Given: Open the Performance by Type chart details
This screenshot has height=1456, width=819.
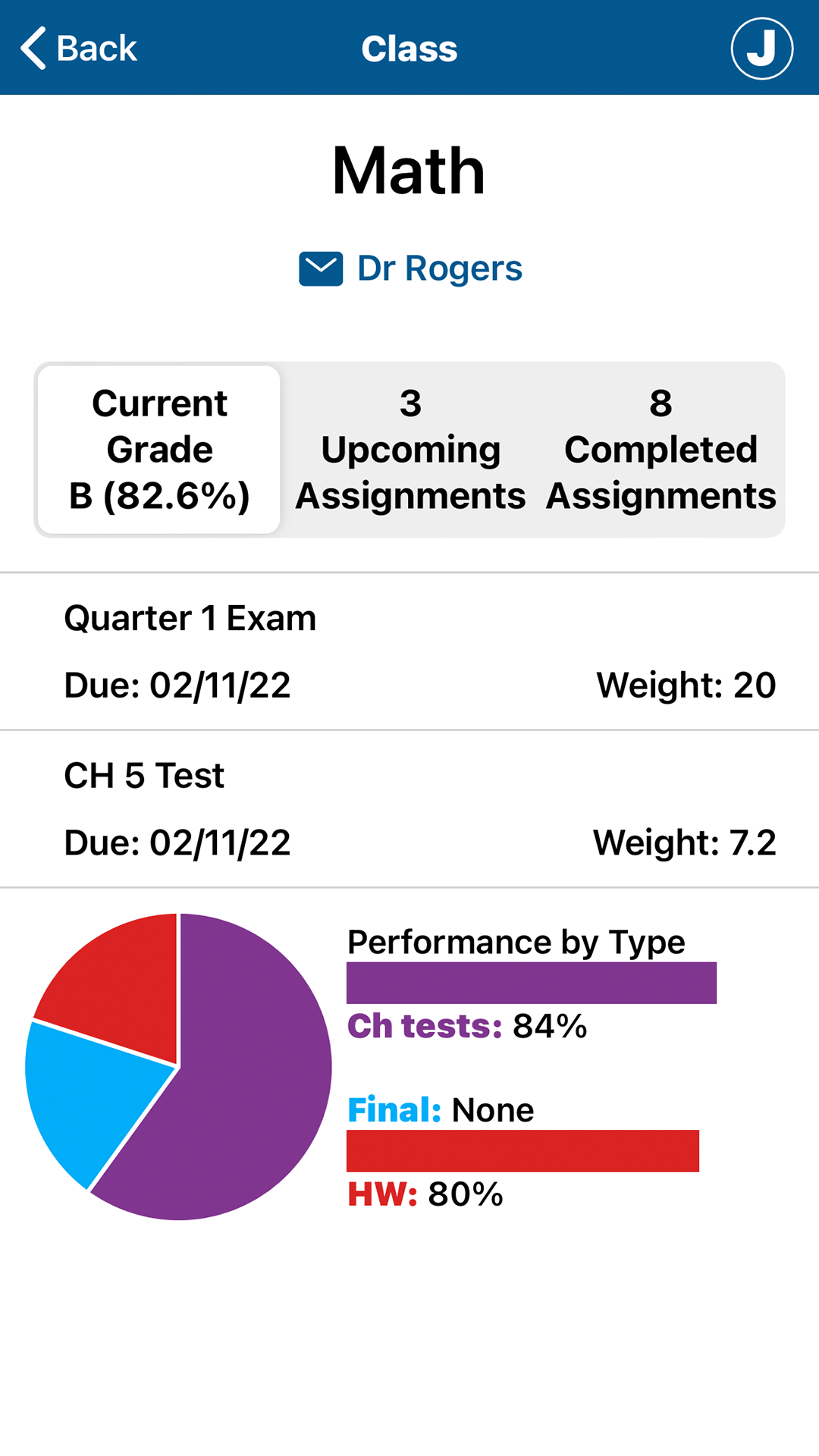Looking at the screenshot, I should click(515, 942).
